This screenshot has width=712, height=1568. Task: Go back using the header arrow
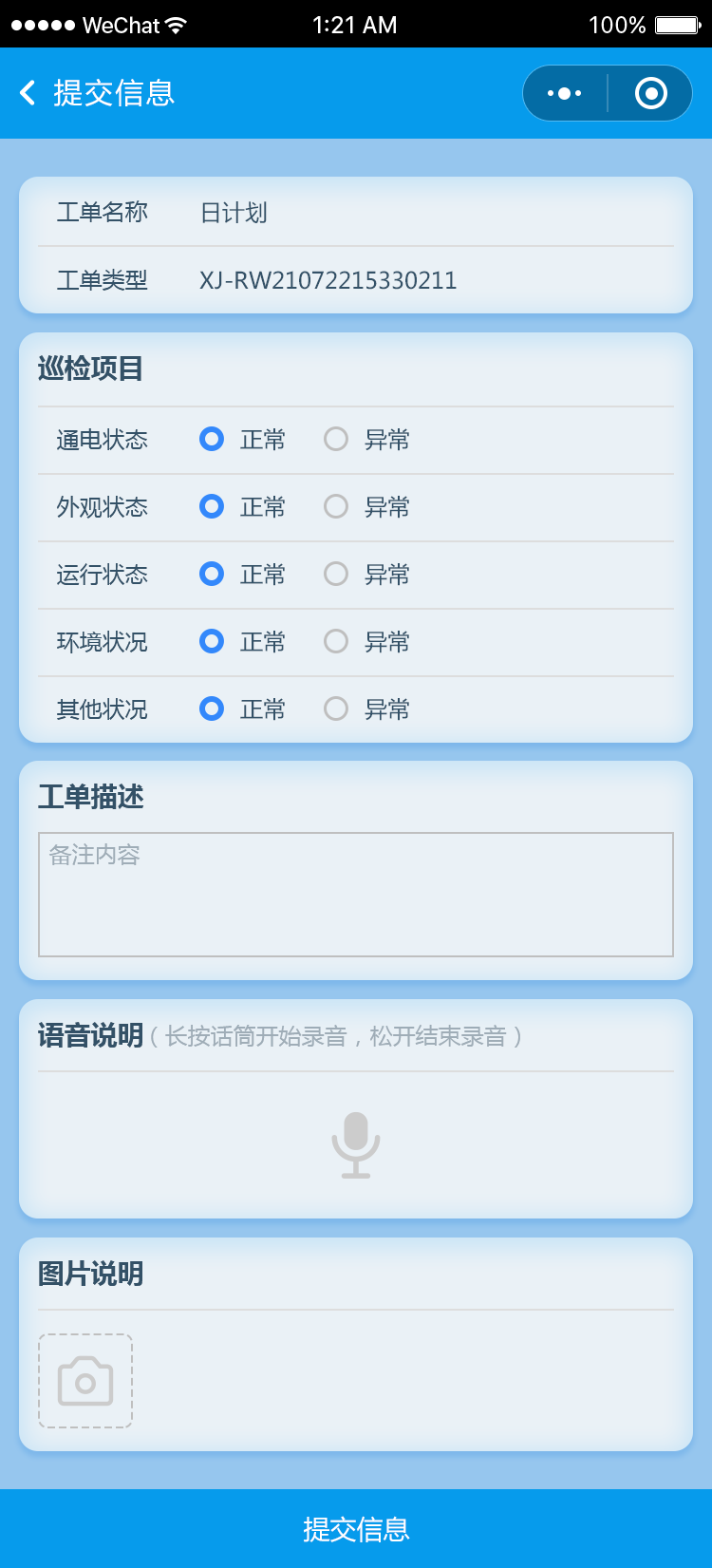(x=28, y=93)
